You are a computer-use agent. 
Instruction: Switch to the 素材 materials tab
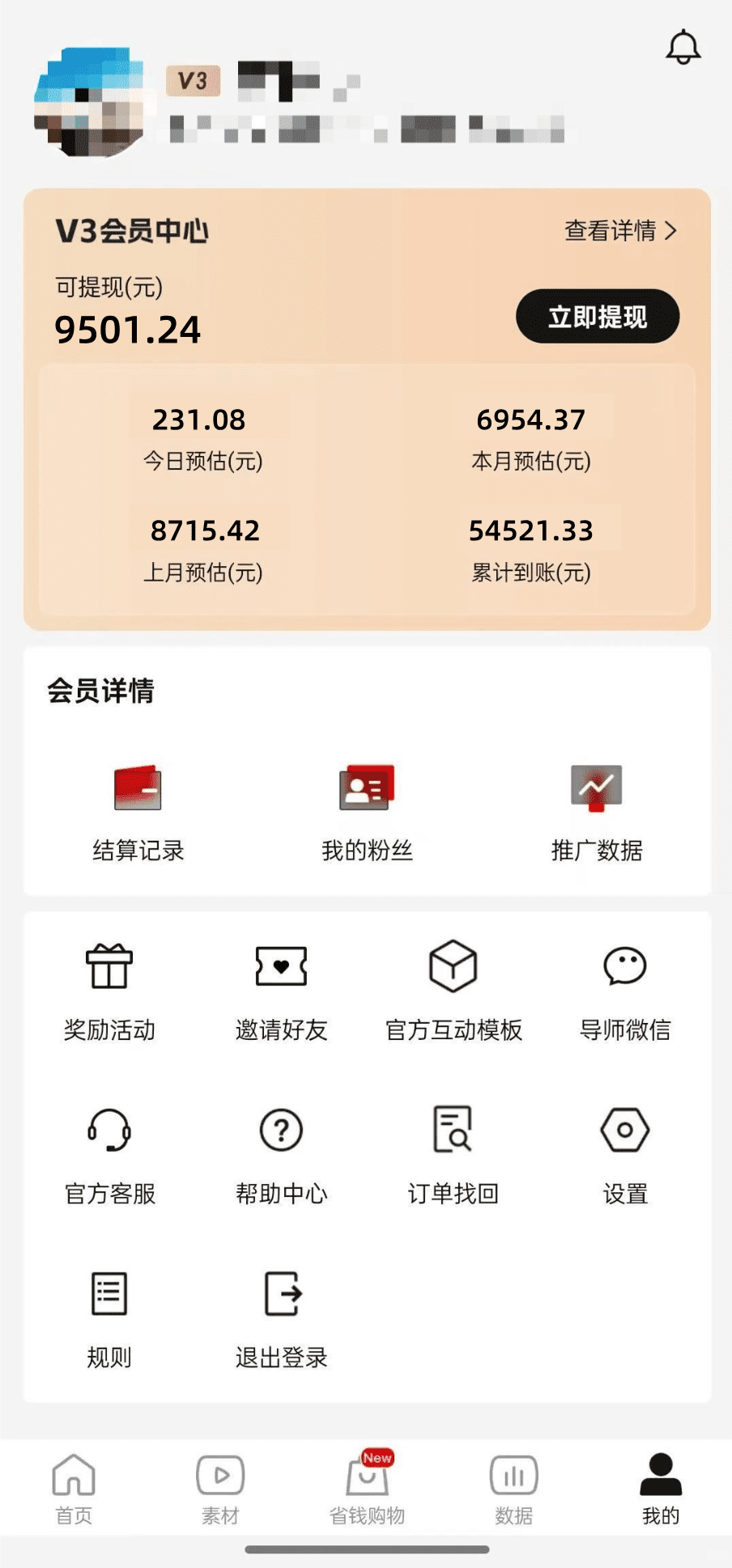point(220,1489)
